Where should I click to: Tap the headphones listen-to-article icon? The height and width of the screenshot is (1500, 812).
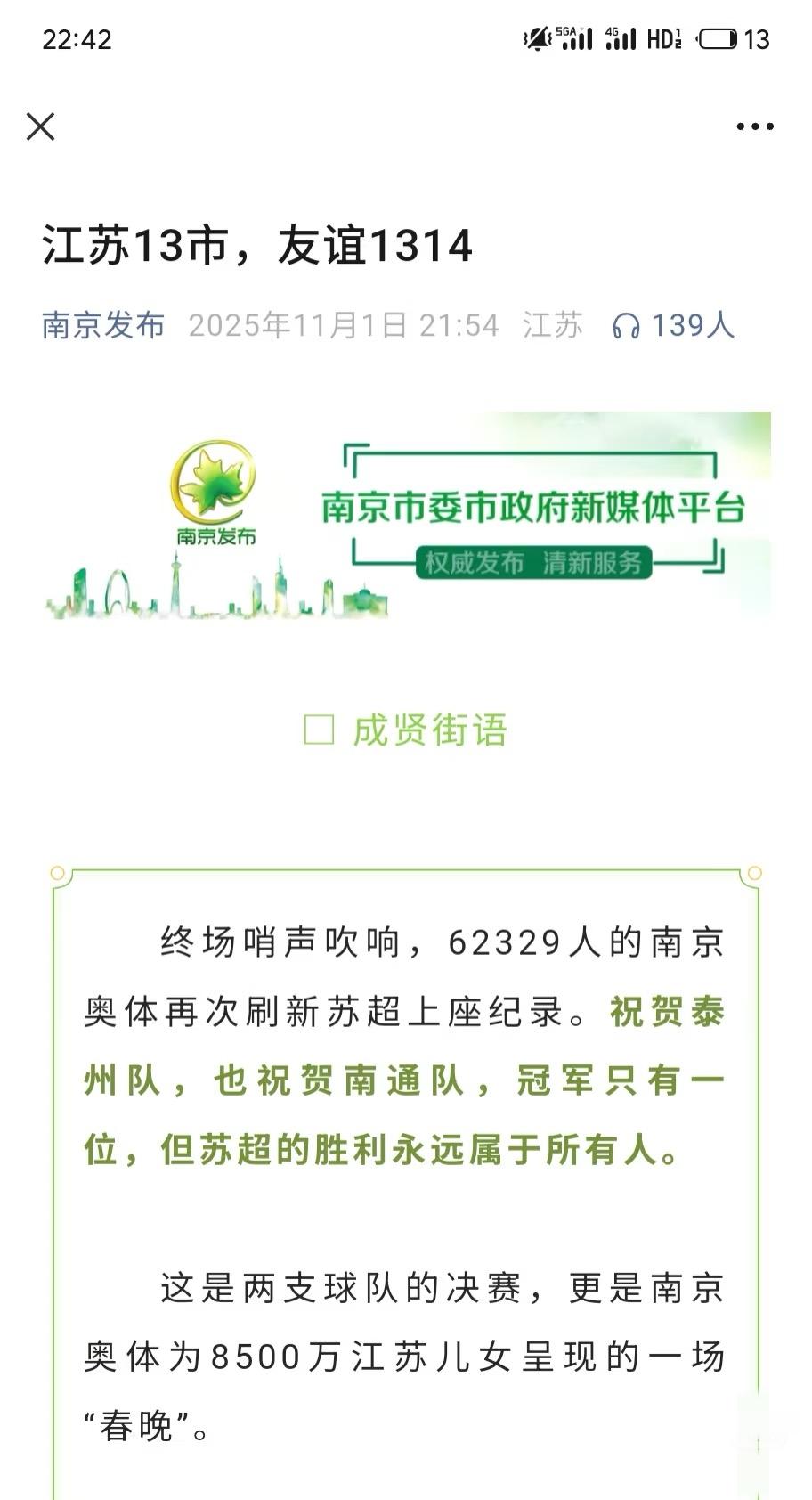[x=626, y=326]
